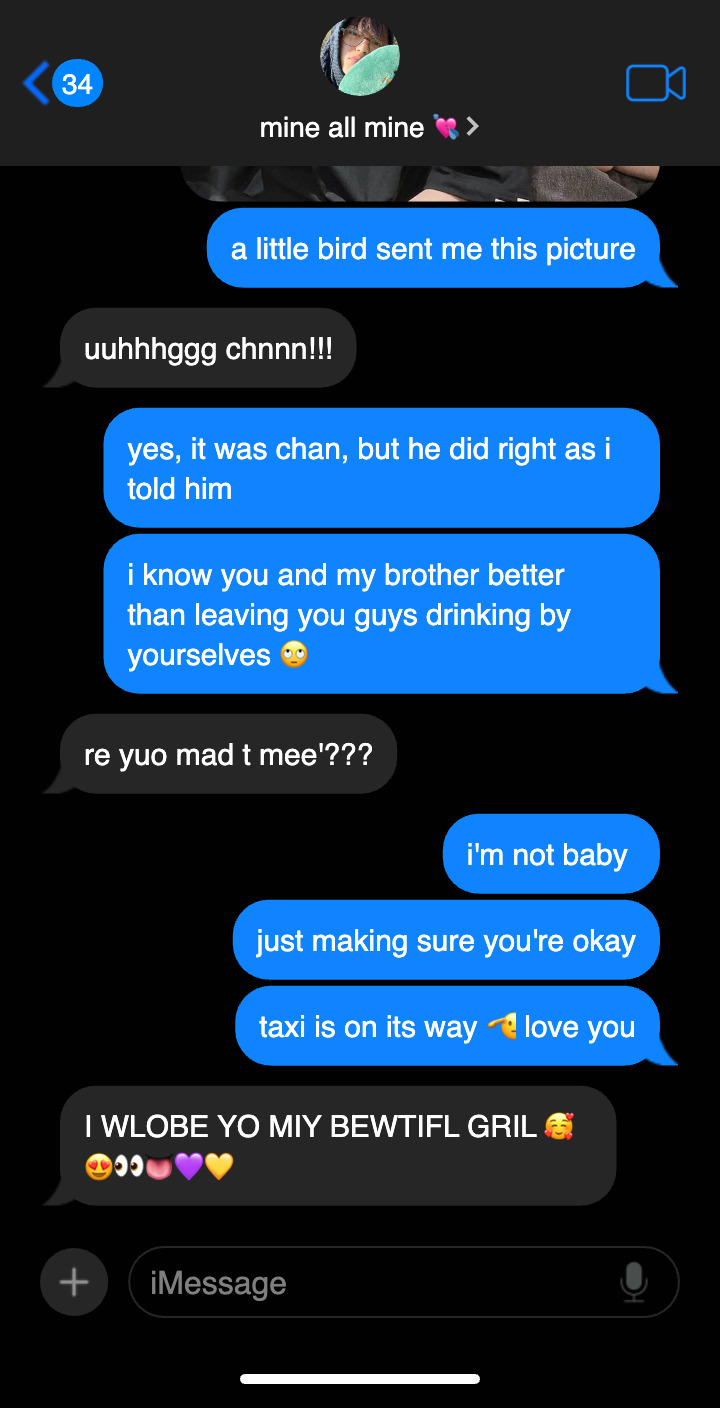This screenshot has width=720, height=1408.
Task: Open the plus apps menu
Action: click(x=74, y=1282)
